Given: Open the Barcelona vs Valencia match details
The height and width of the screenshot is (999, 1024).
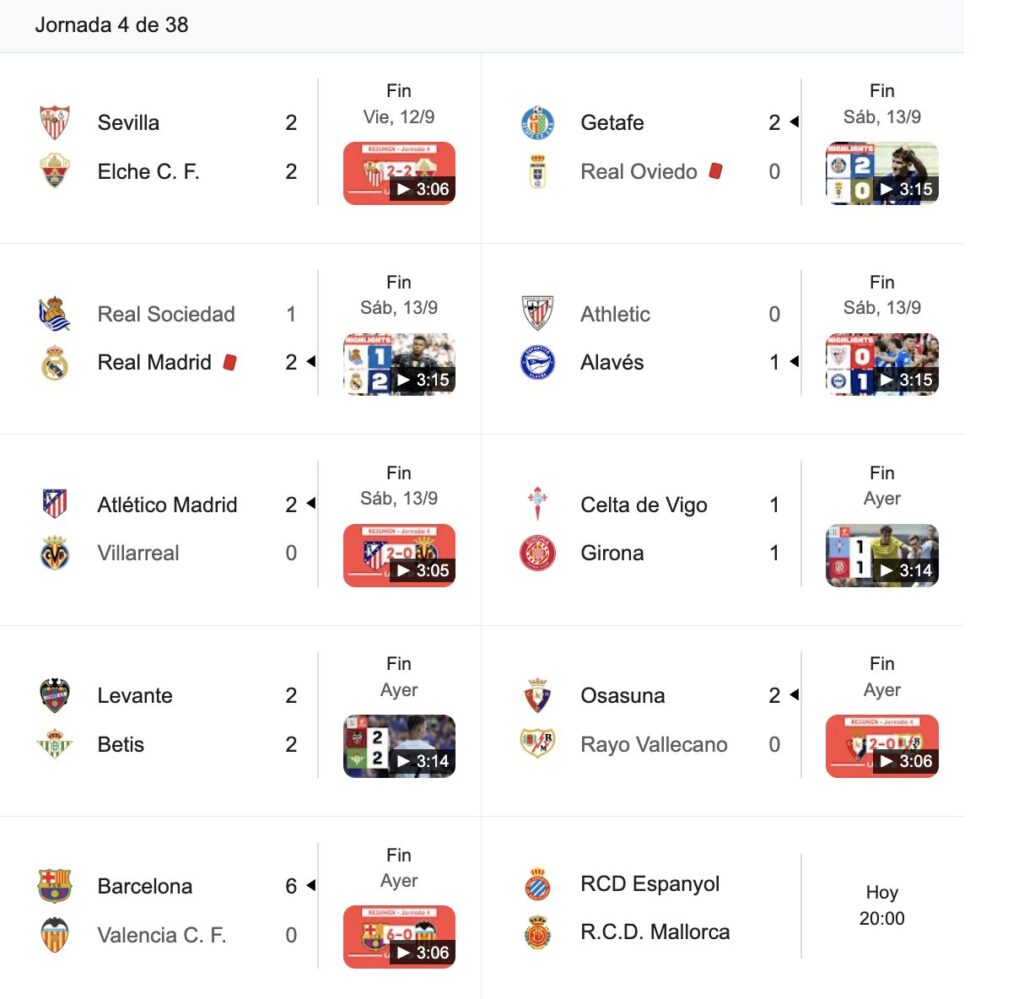Looking at the screenshot, I should (170, 911).
